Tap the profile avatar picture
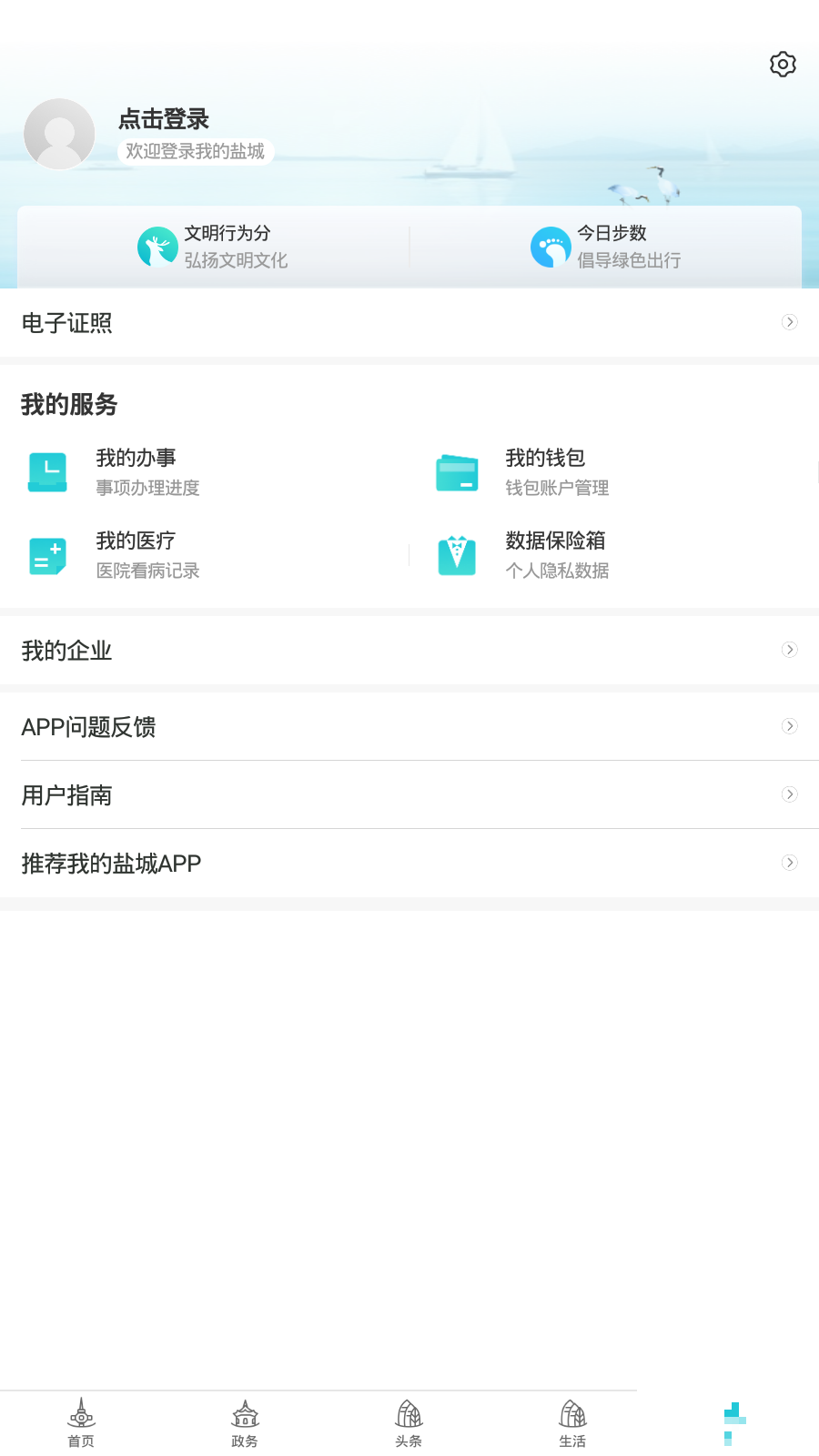The width and height of the screenshot is (819, 1456). point(59,134)
